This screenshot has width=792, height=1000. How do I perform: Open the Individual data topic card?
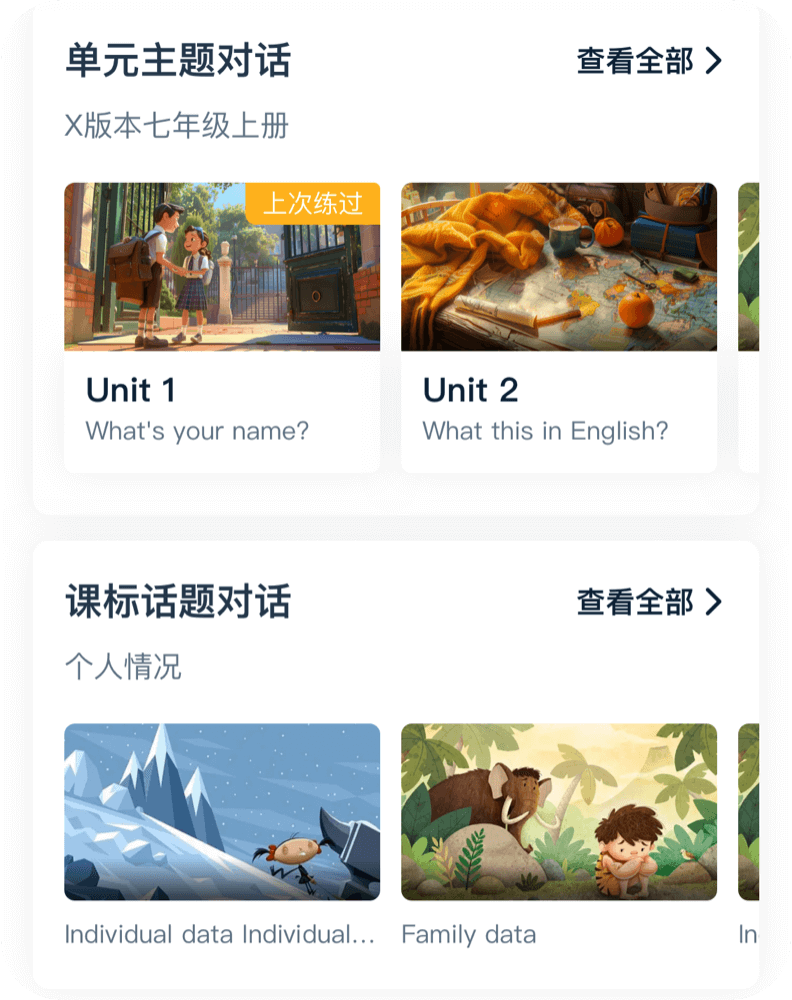coord(221,812)
